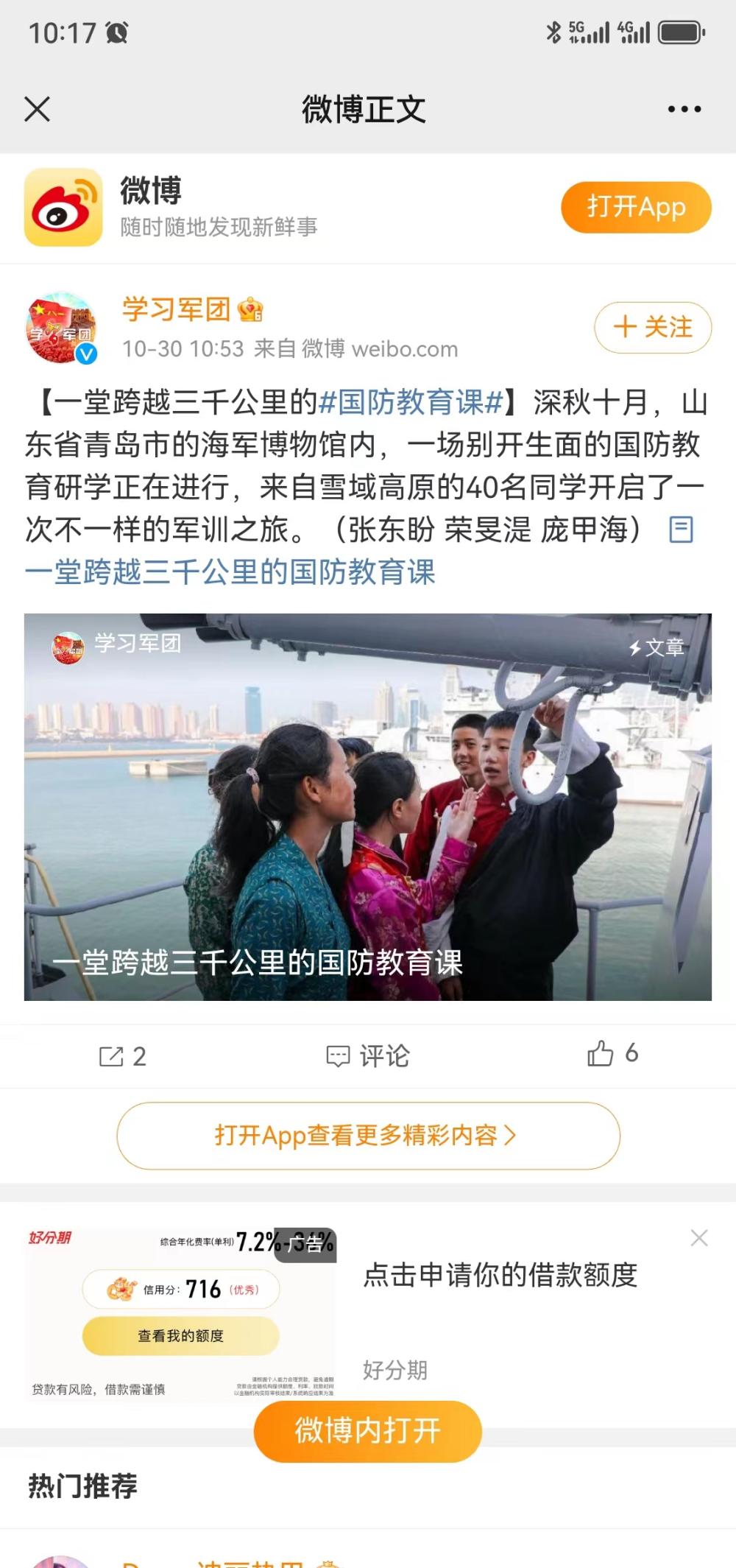Open the three-dot overflow menu
This screenshot has width=736, height=1568.
684,109
